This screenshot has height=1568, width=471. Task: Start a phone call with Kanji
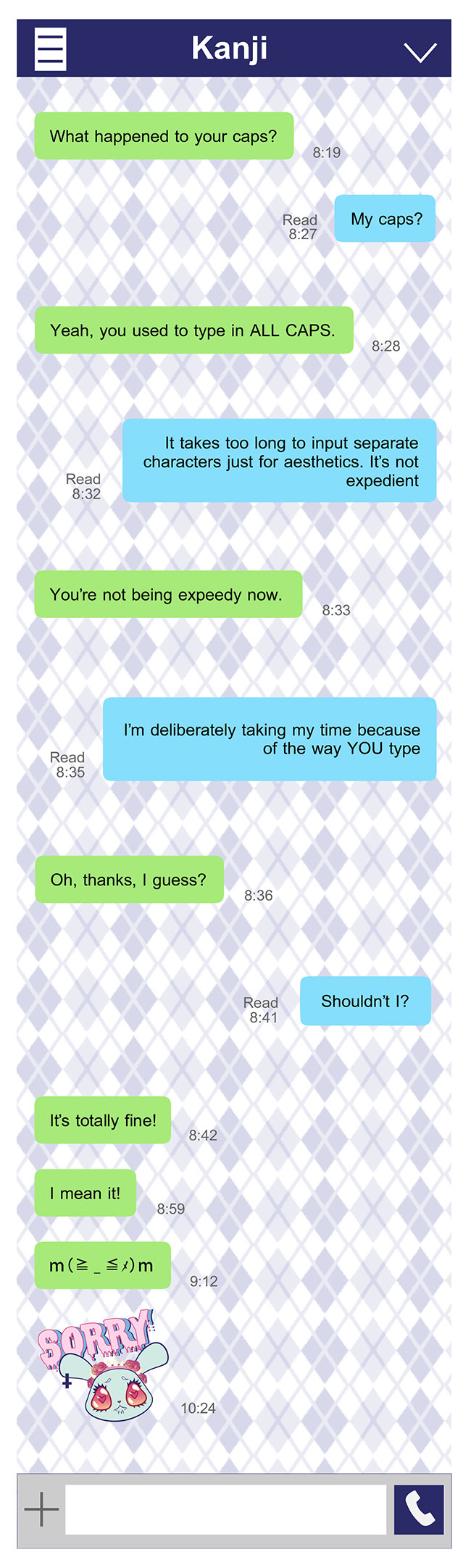(419, 1509)
